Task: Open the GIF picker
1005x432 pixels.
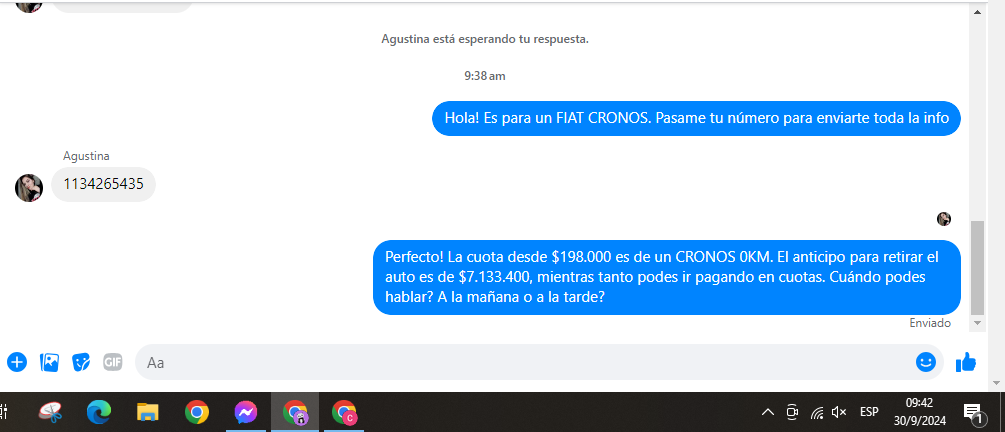Action: 113,362
